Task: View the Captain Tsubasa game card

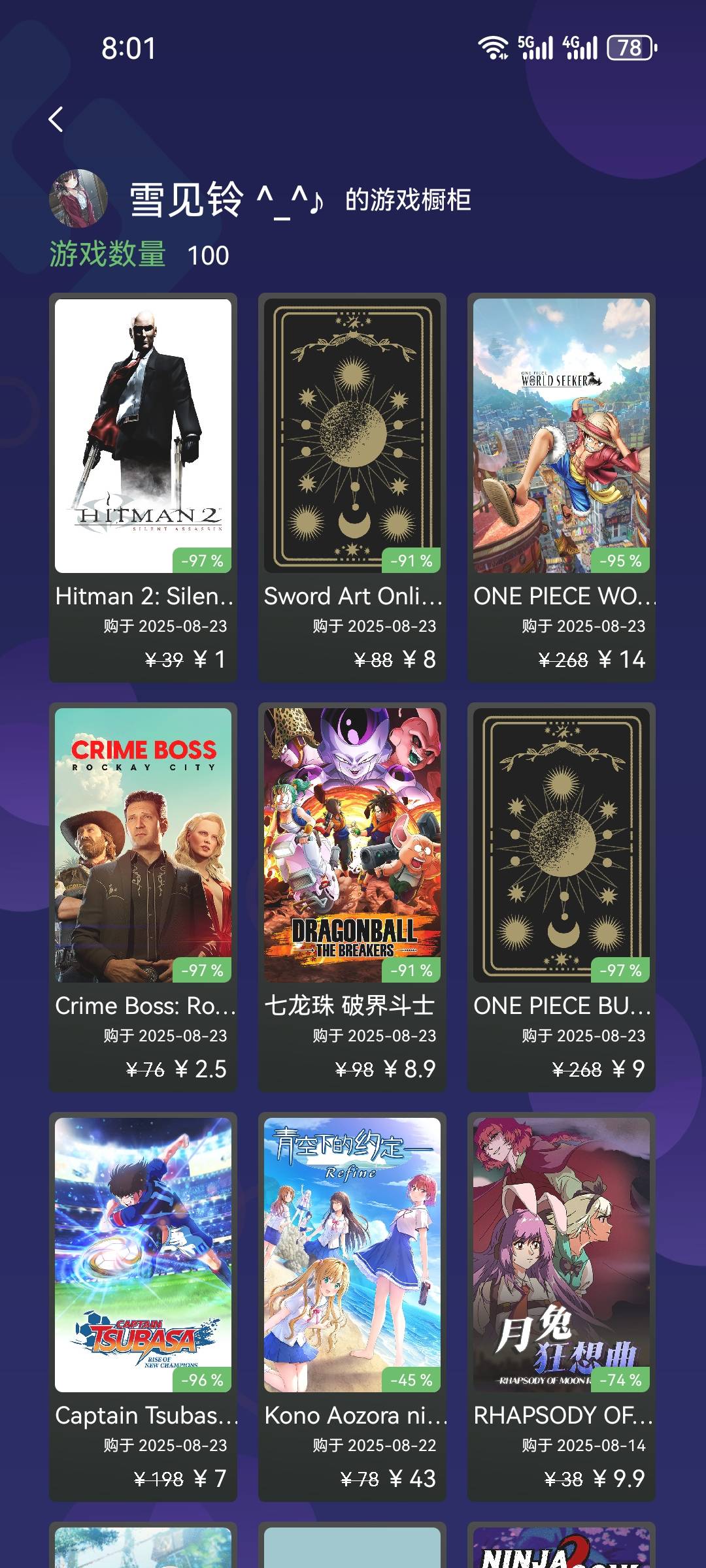Action: coord(143,1306)
